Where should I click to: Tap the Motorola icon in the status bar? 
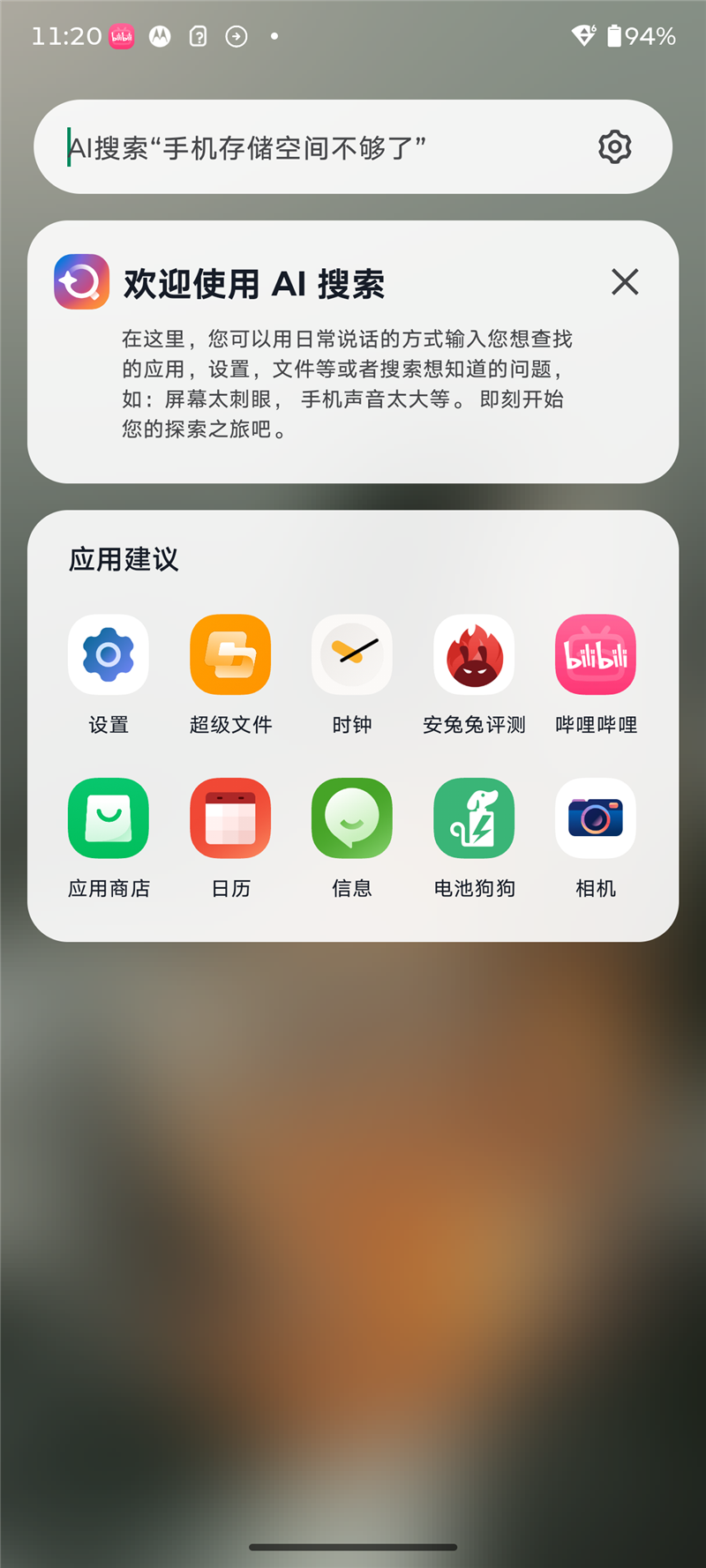[159, 36]
